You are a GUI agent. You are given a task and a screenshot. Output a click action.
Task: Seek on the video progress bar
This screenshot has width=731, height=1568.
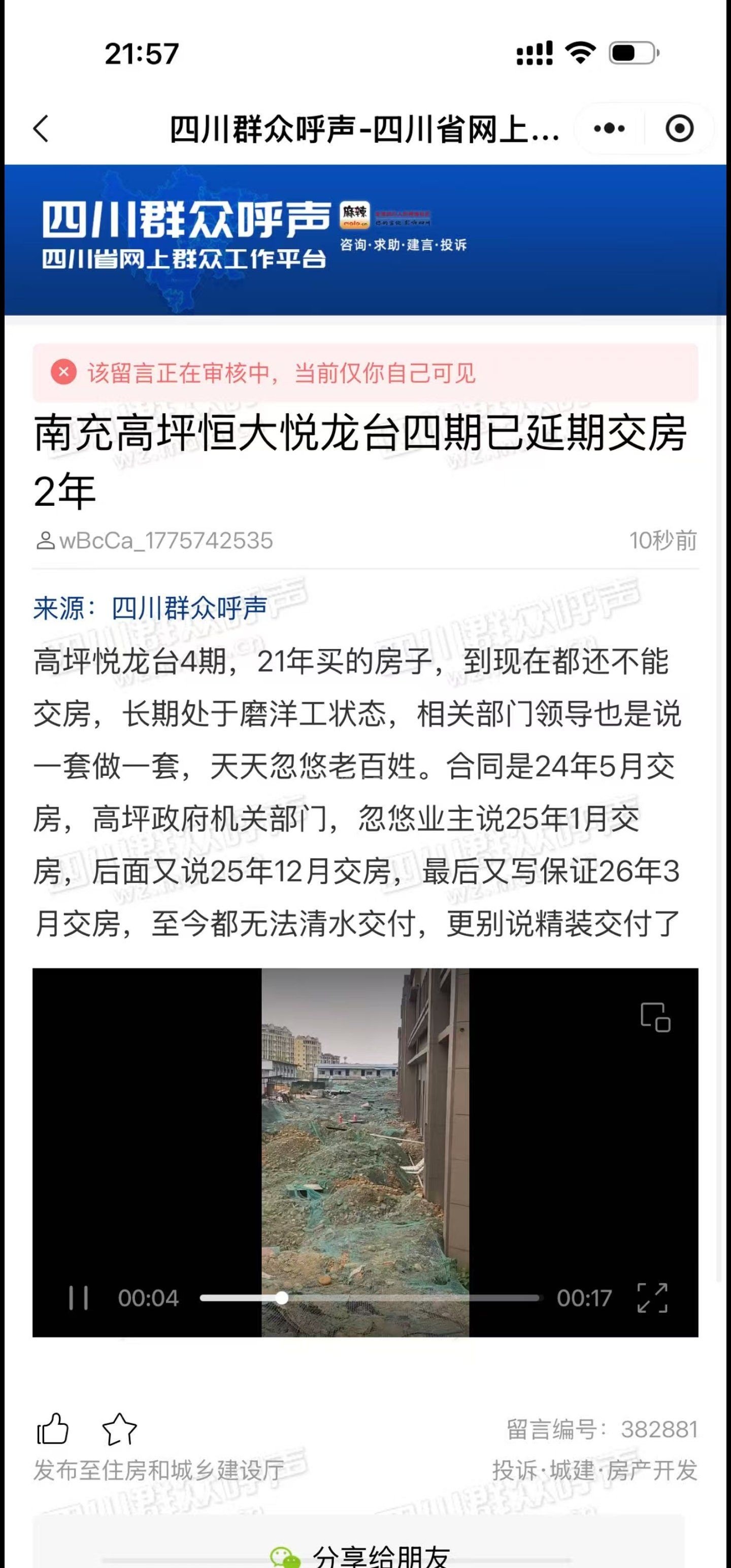[x=369, y=1298]
